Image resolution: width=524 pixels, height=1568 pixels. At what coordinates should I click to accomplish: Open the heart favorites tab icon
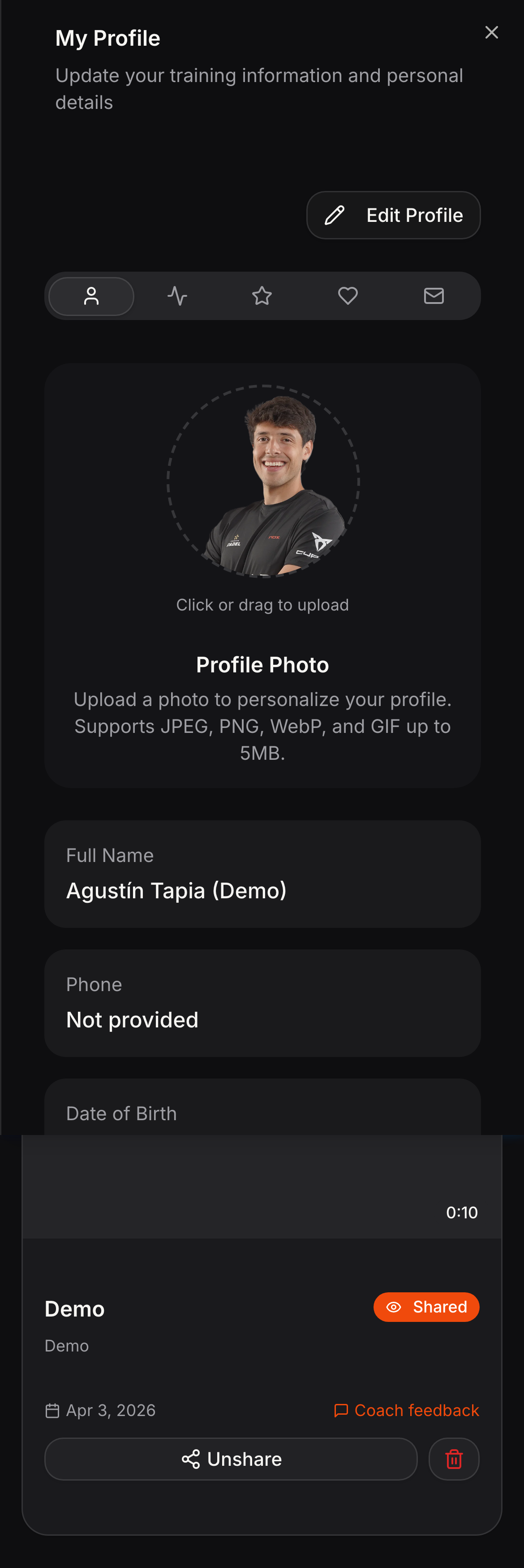pos(348,296)
